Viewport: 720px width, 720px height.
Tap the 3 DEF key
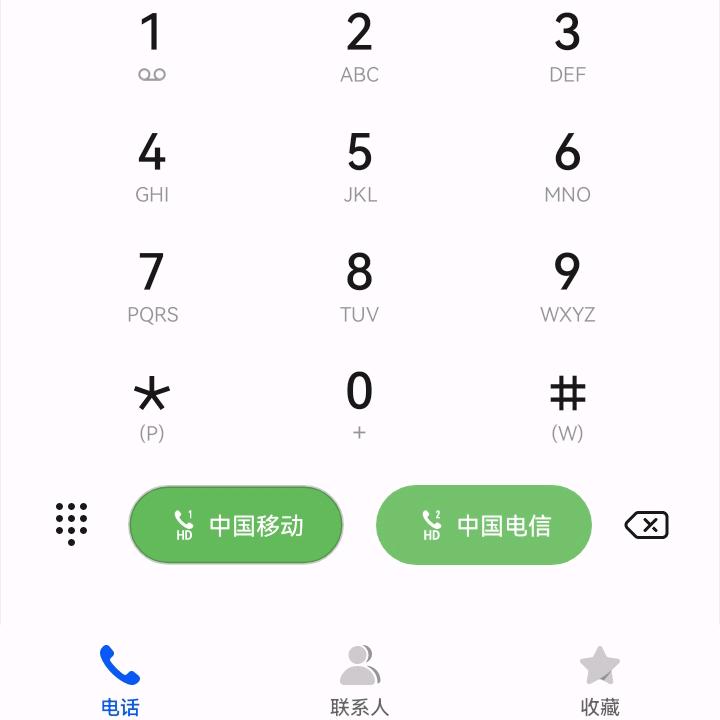click(x=567, y=46)
